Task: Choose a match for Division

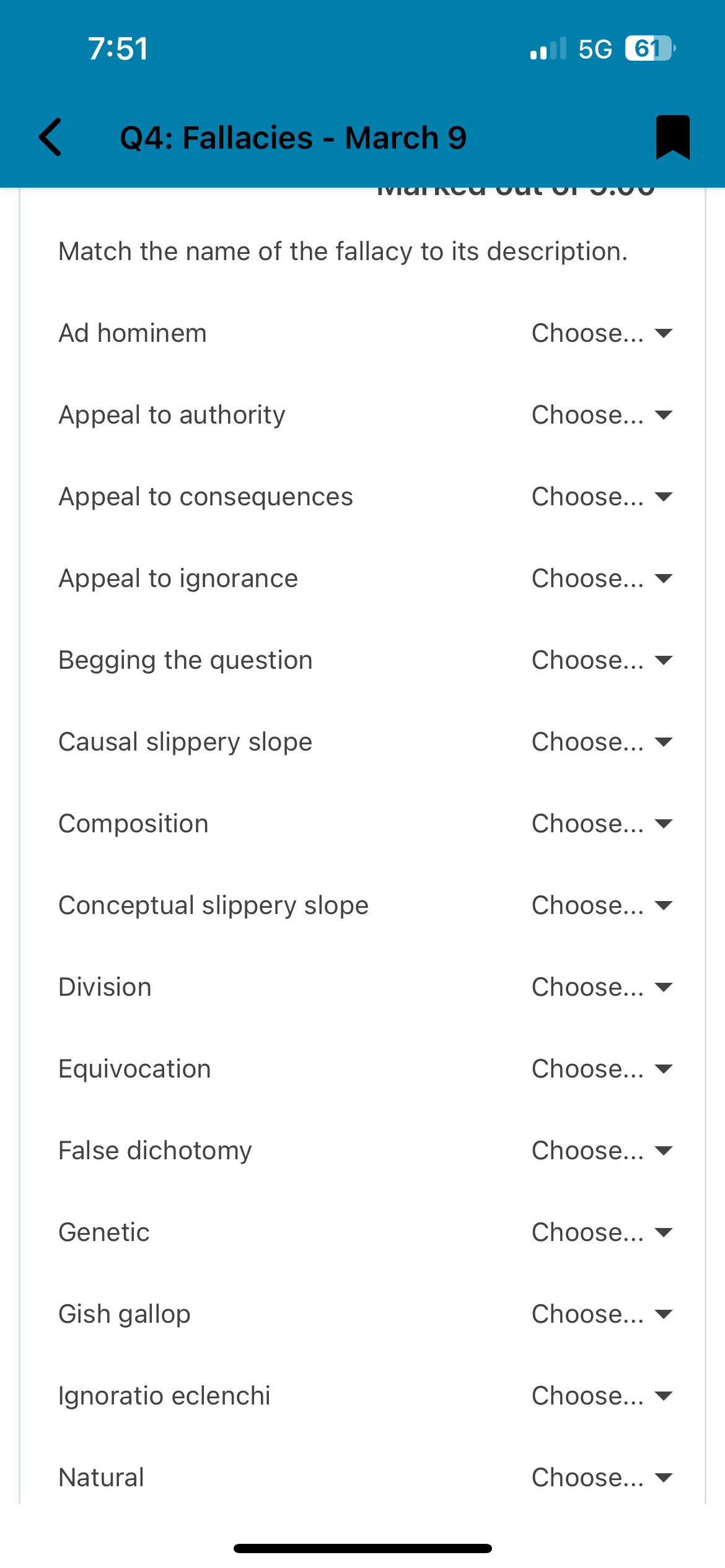Action: pyautogui.click(x=602, y=987)
